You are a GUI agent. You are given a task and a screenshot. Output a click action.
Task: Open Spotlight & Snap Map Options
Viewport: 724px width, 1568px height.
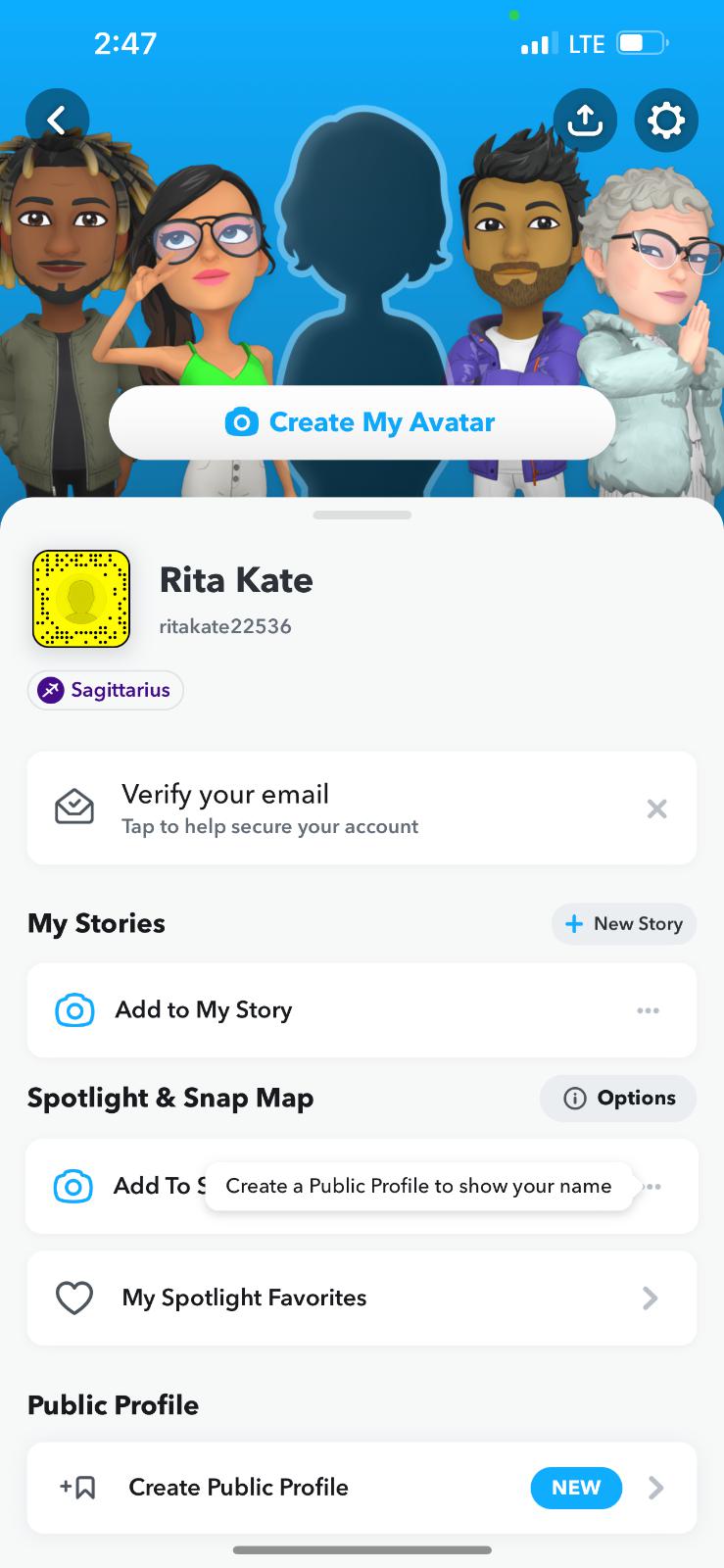click(618, 1099)
